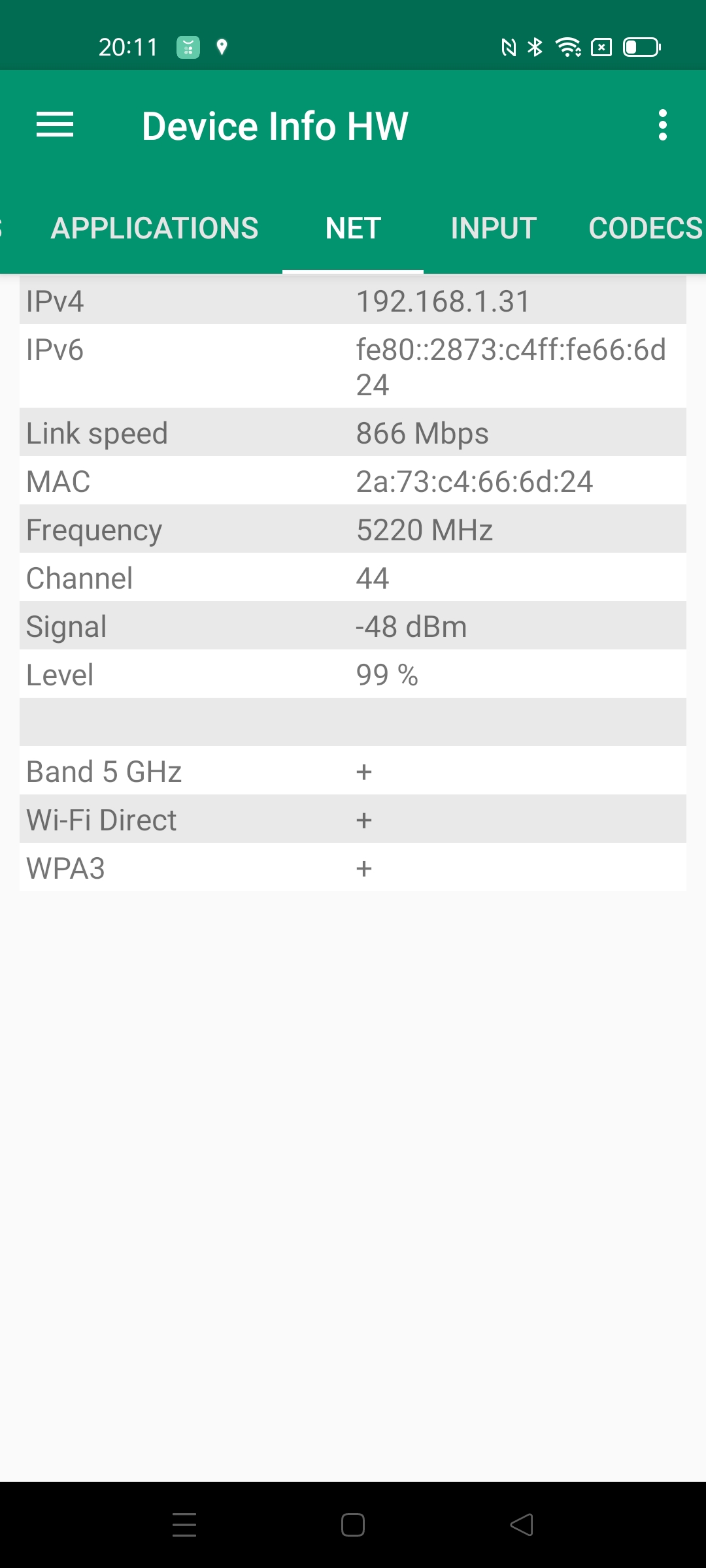Open the hamburger navigation drawer

click(55, 125)
